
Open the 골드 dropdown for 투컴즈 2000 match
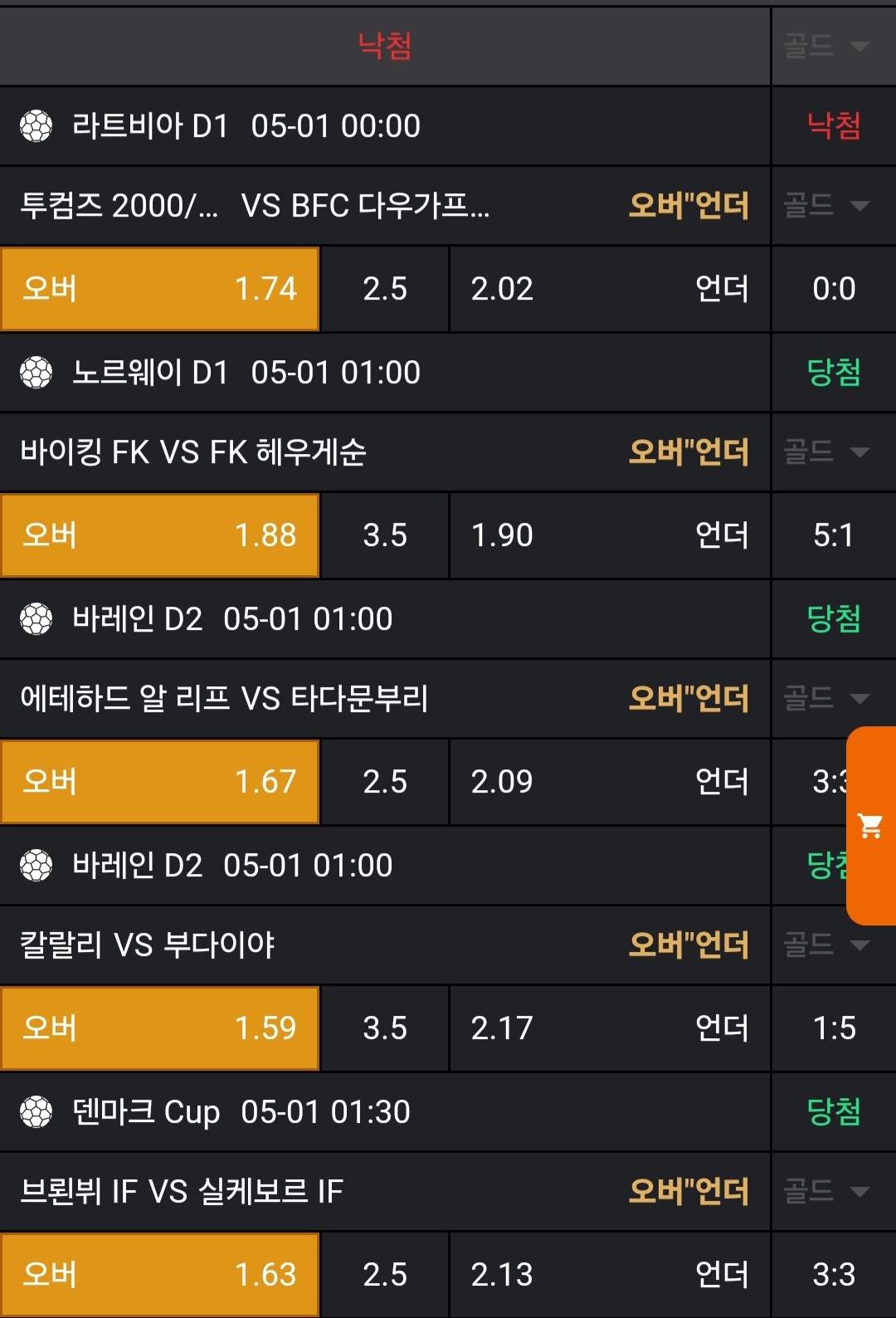[x=827, y=205]
